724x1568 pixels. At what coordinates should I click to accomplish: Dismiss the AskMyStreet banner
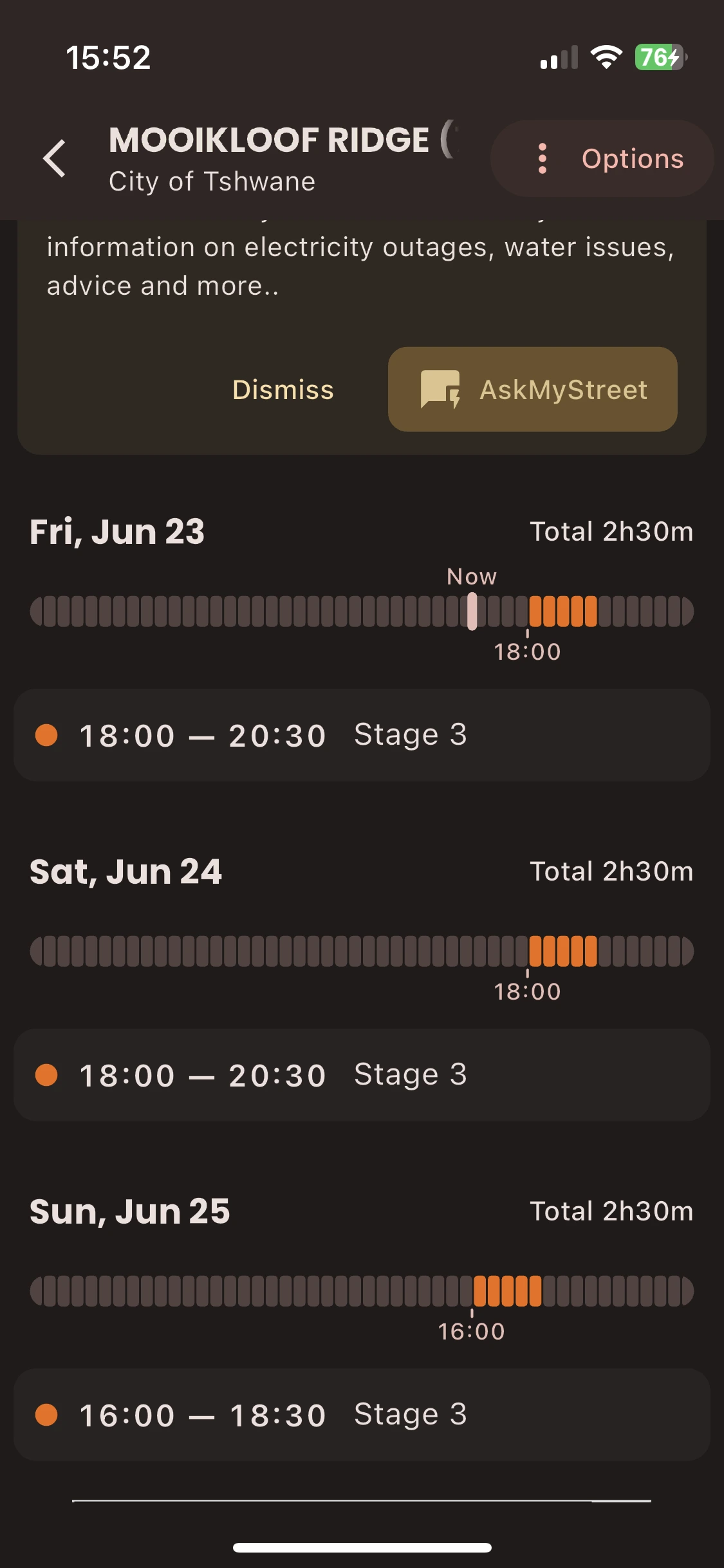[283, 389]
